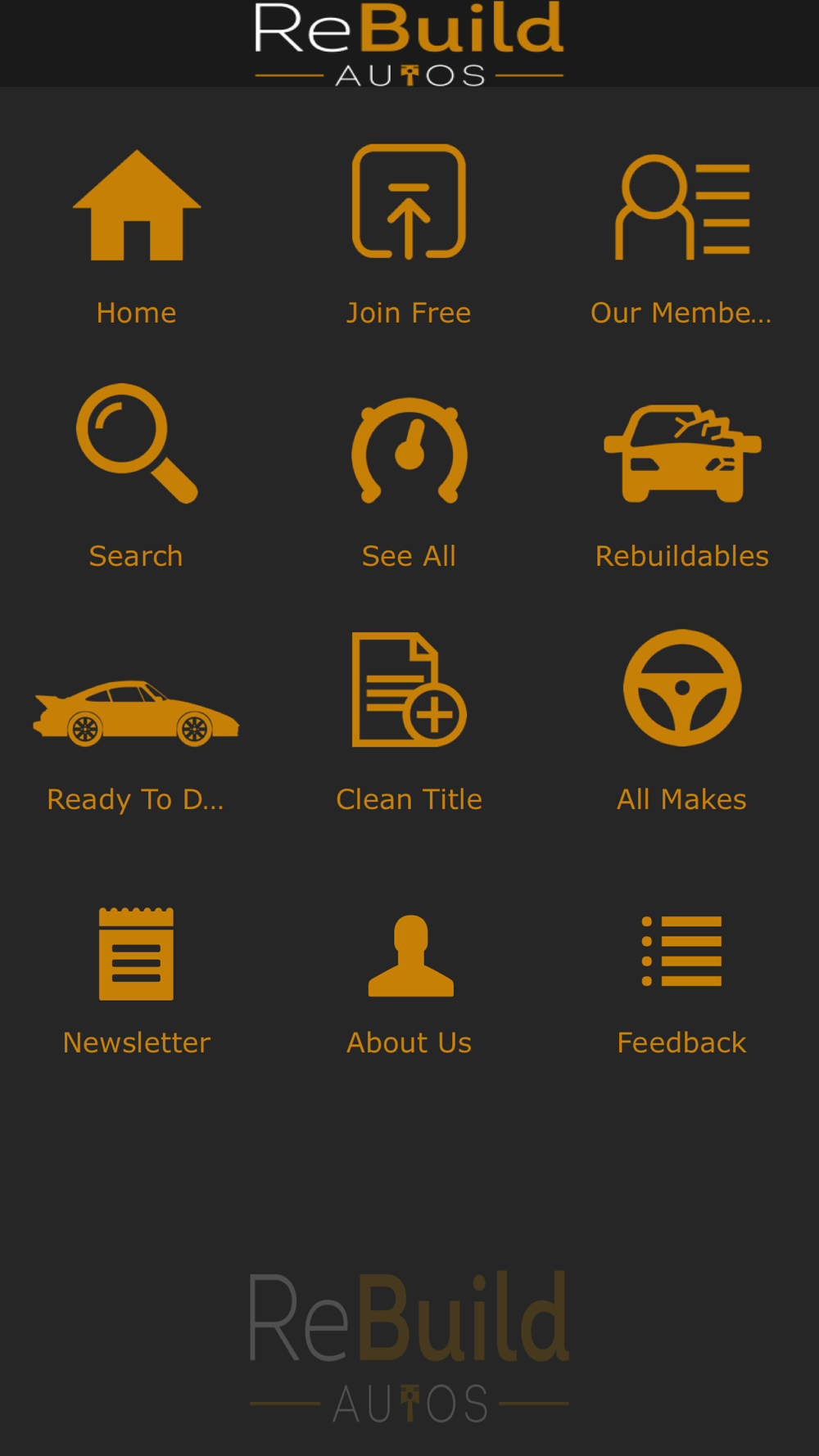View Clean Title listings
819x1456 pixels.
(x=409, y=722)
